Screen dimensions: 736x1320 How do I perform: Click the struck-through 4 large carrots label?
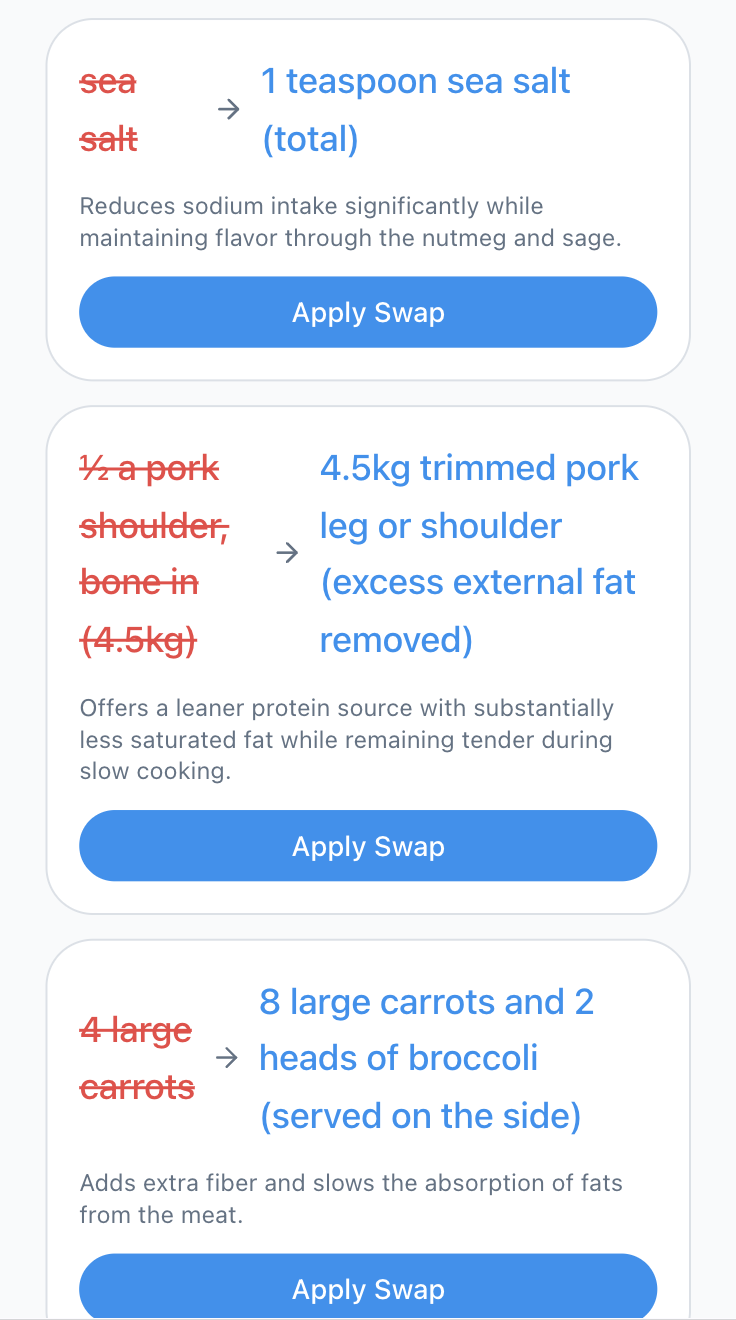[136, 1057]
